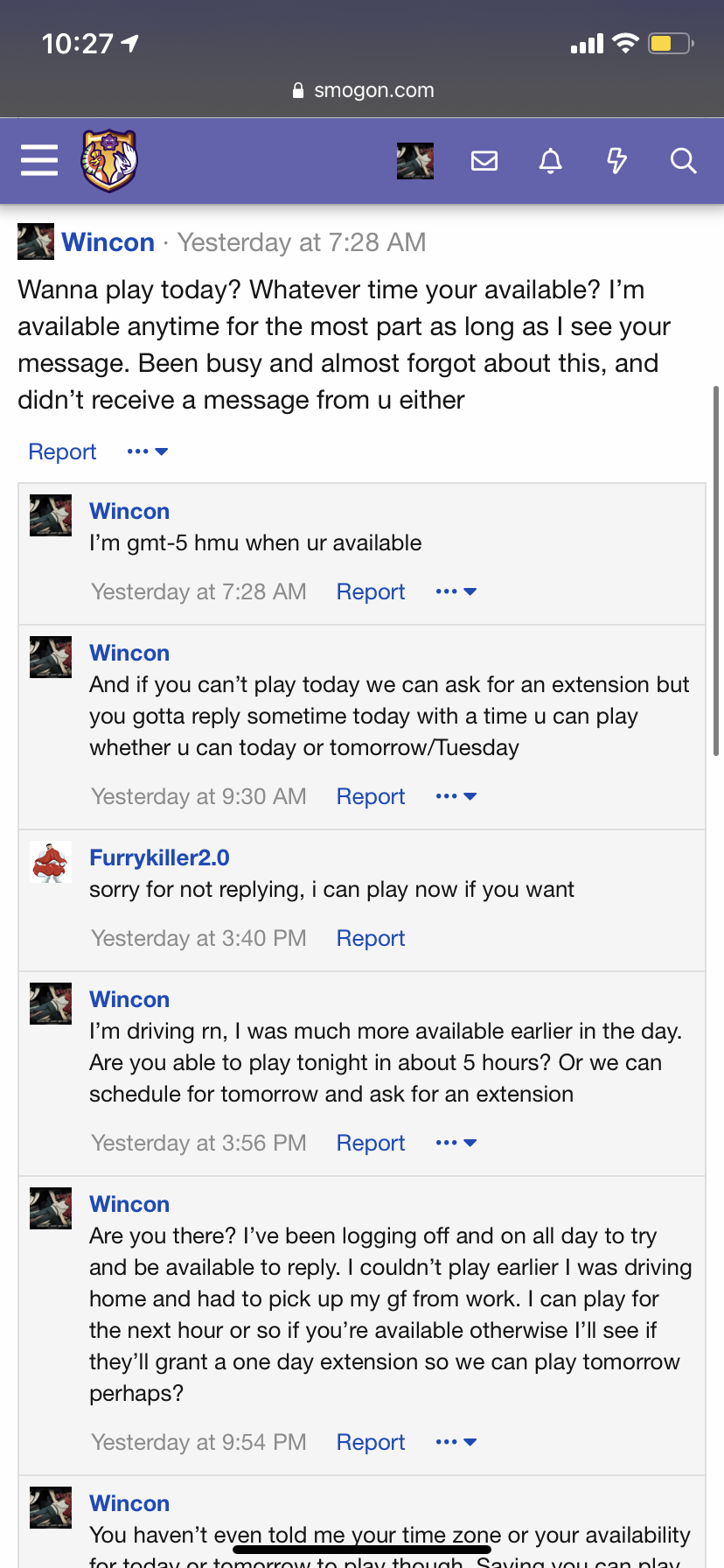Open Furrykiller2.0's profile

point(159,857)
